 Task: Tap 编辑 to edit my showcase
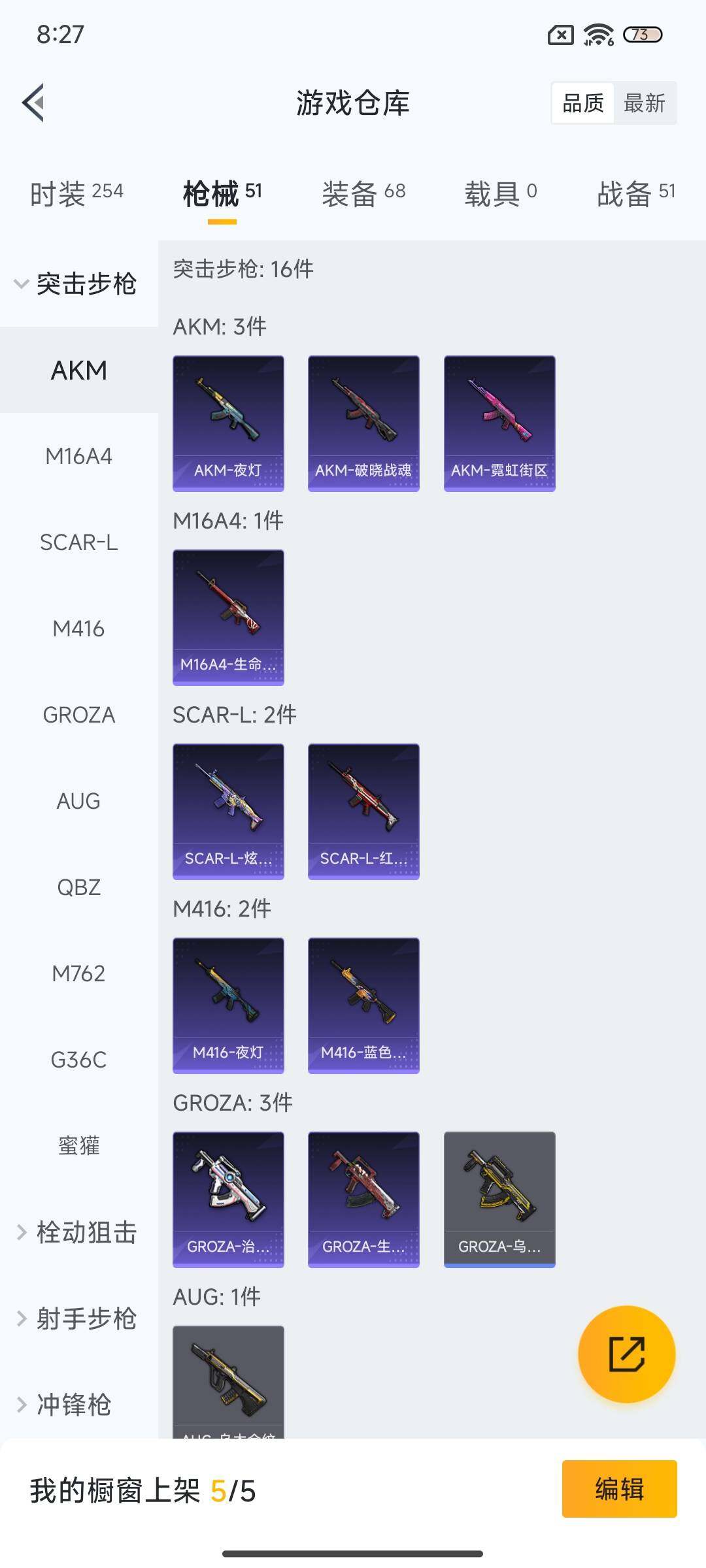point(619,1489)
